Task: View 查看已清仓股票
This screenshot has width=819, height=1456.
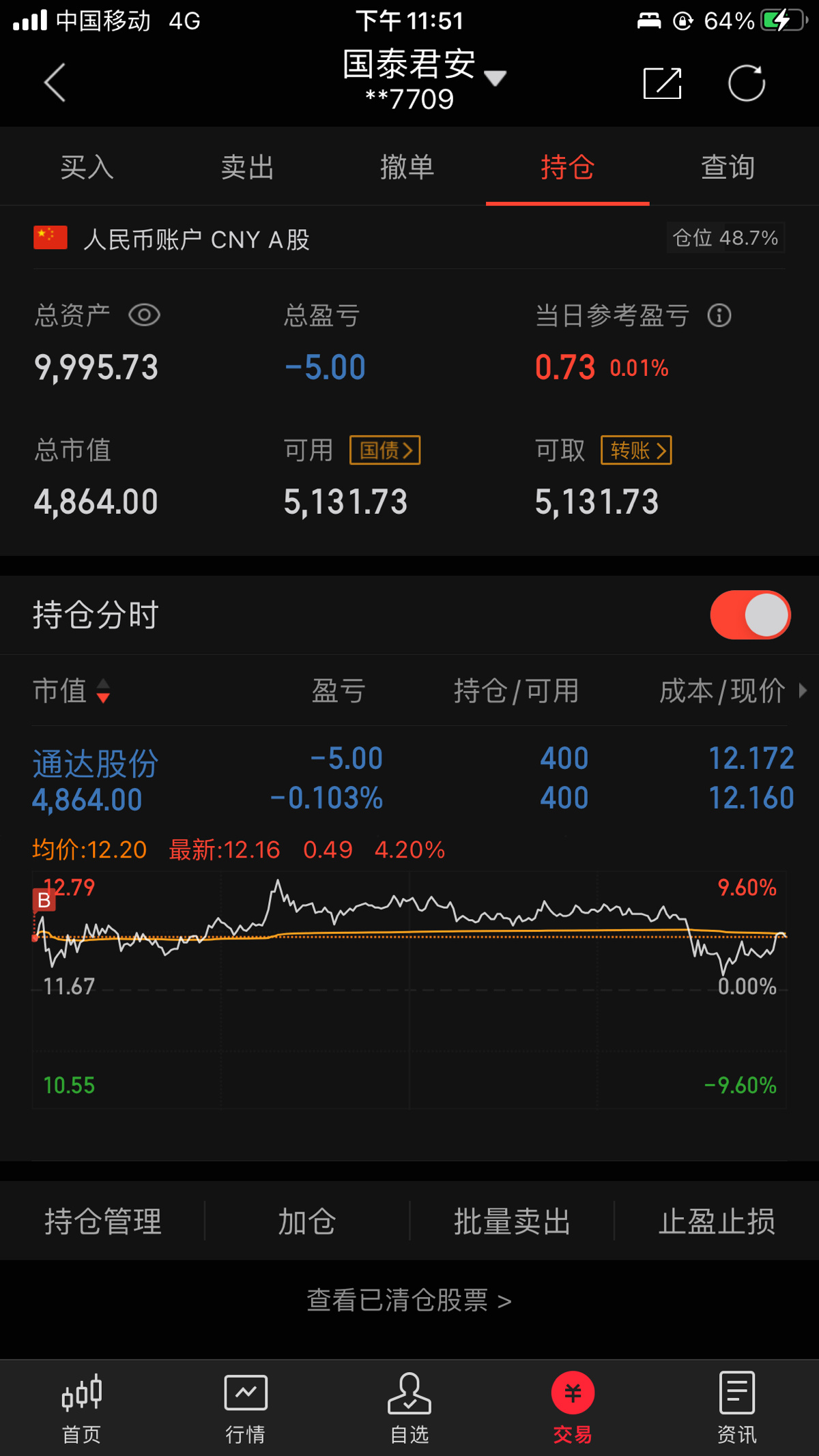Action: 409,1300
